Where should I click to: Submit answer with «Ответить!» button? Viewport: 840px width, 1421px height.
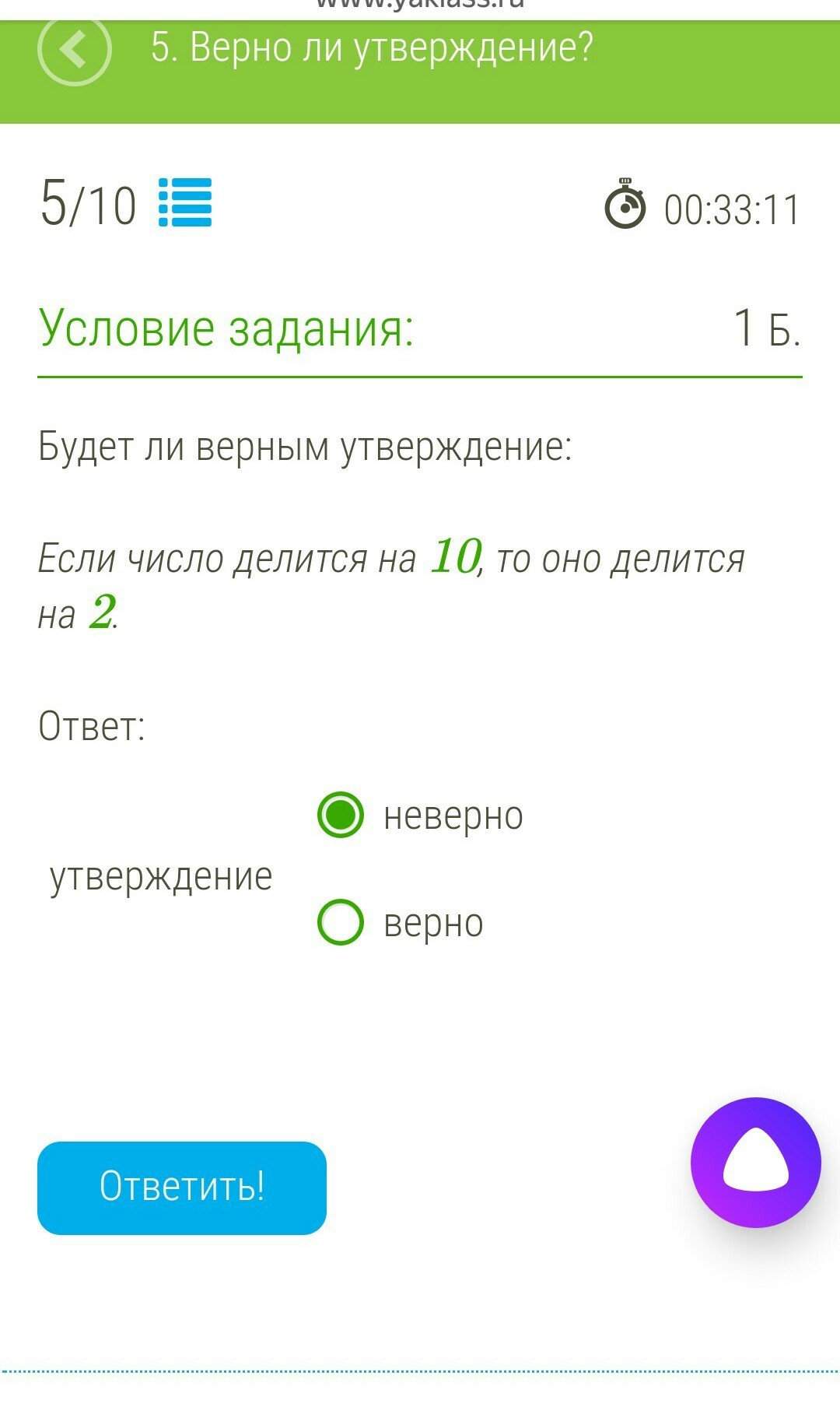click(182, 1188)
